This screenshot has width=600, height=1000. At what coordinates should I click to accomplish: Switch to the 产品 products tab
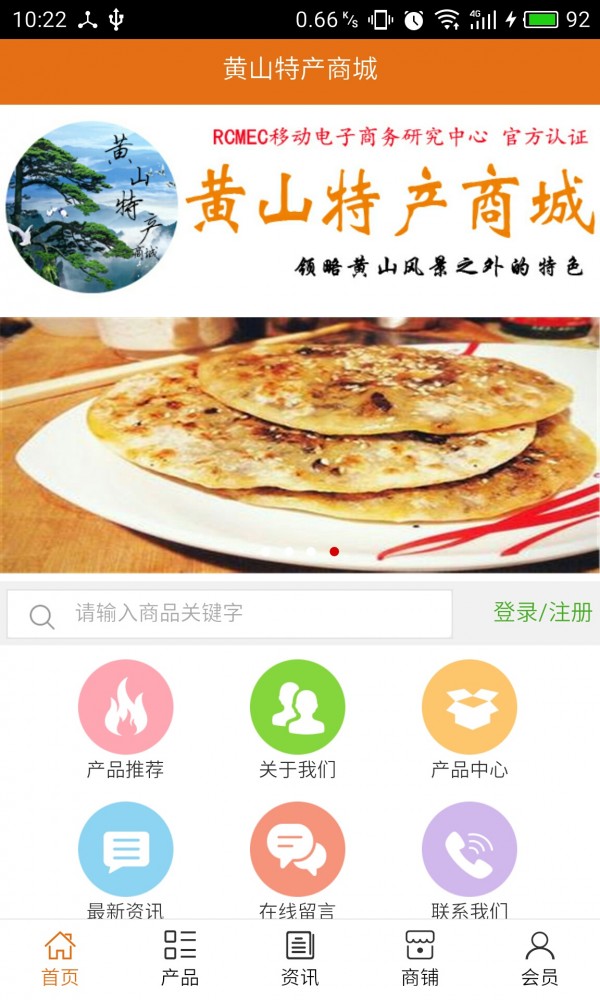pyautogui.click(x=180, y=958)
